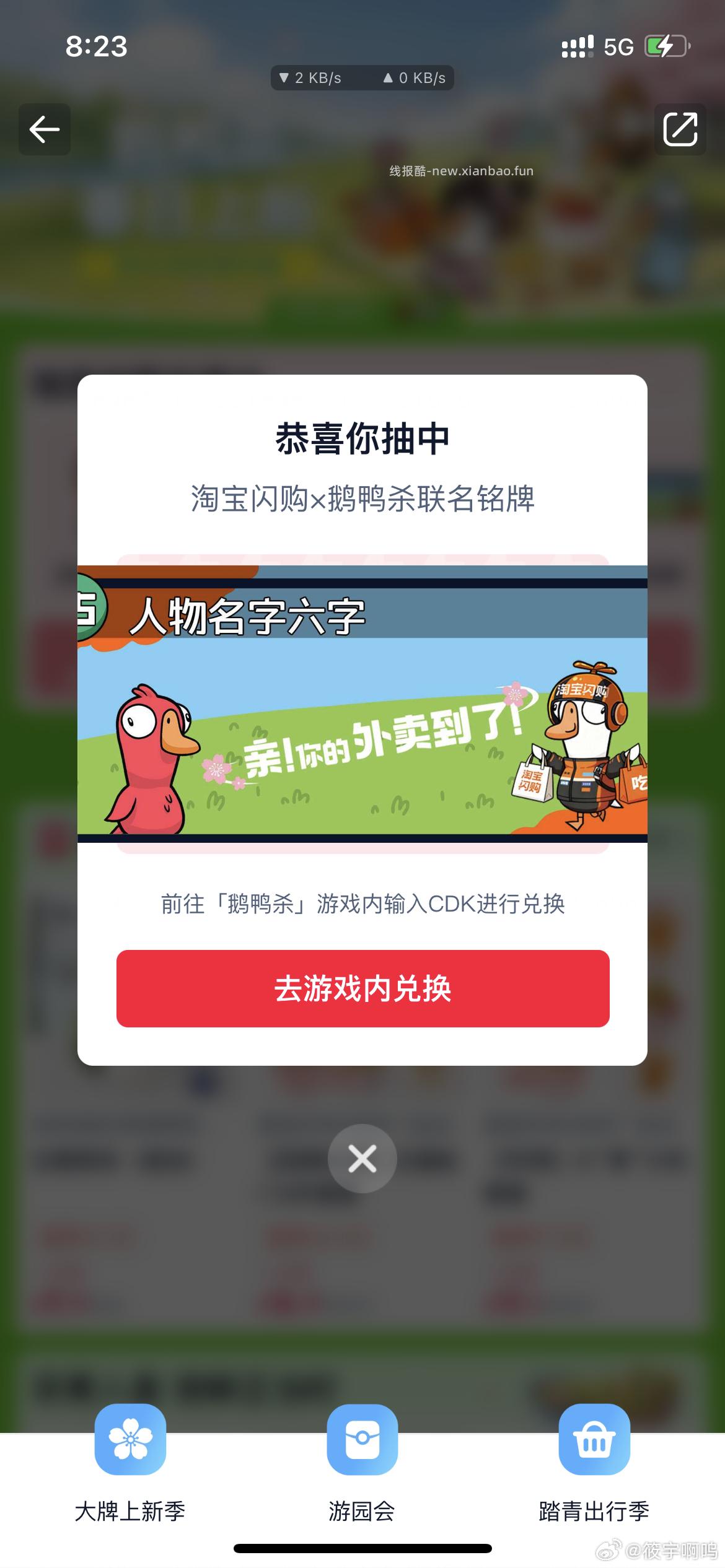Screen dimensions: 725x1568
Task: Tap the 淘宝闪购×鹅鸭杀联名铭牌 prize title
Action: (362, 499)
